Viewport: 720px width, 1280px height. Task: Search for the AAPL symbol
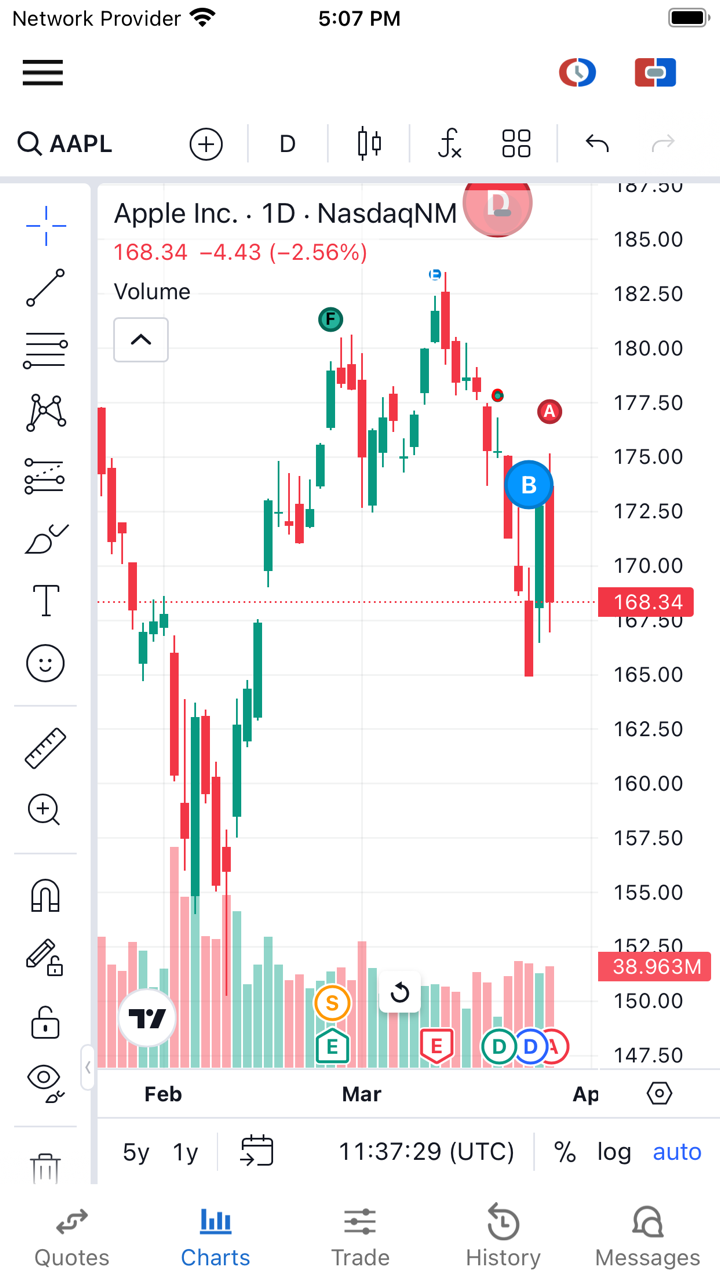click(x=66, y=144)
